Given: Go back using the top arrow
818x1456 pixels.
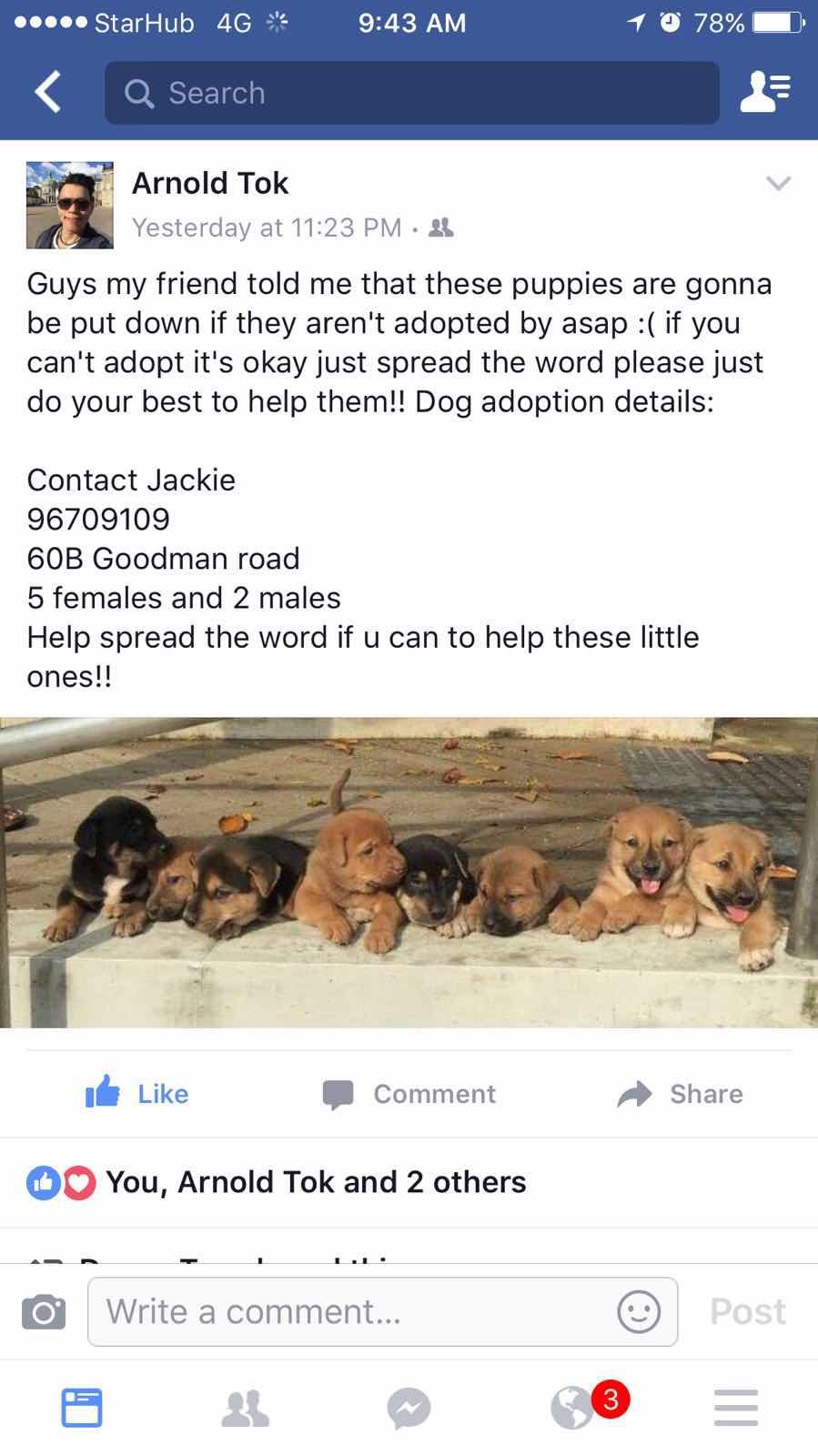Looking at the screenshot, I should point(47,93).
